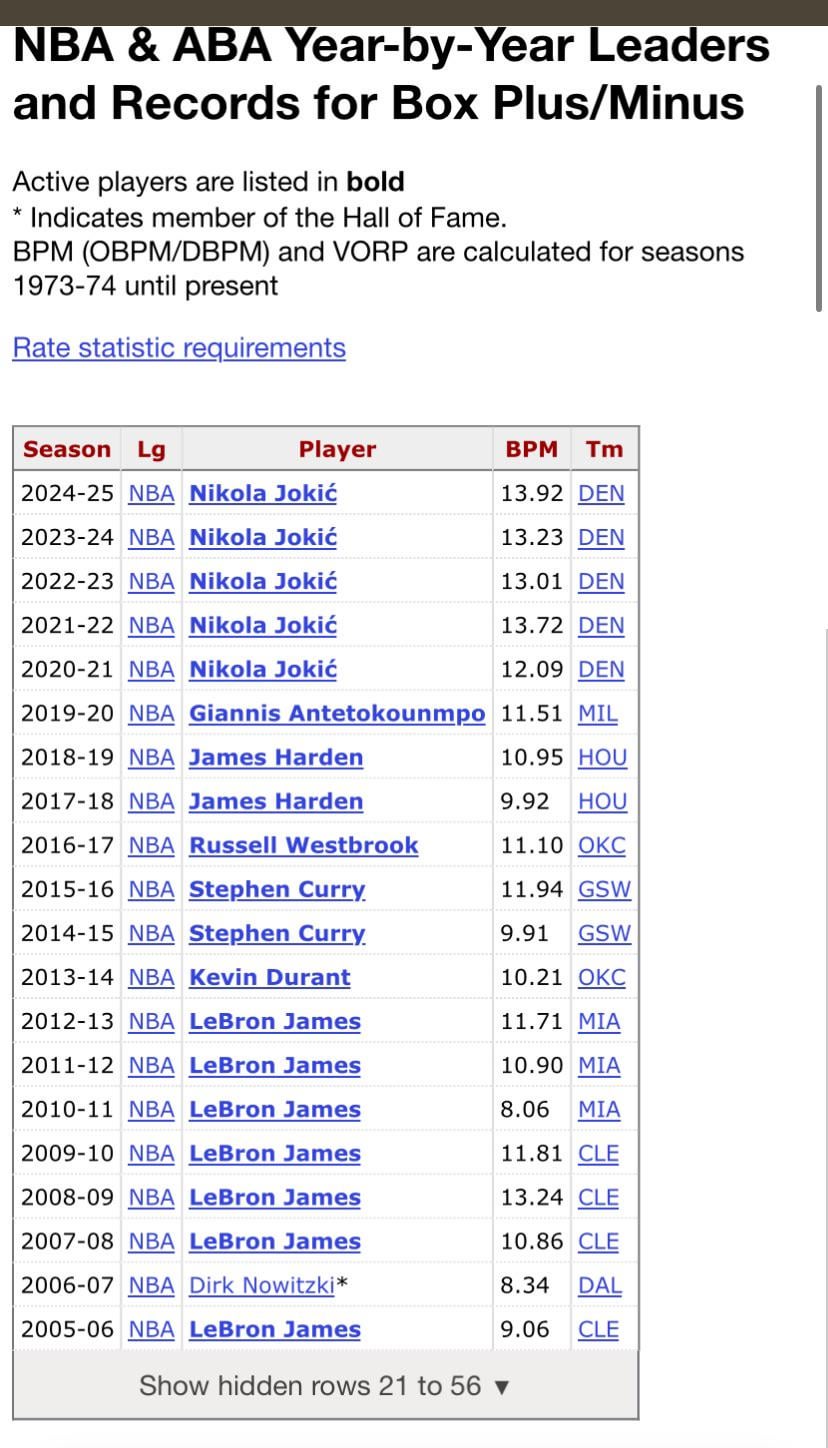Screen dimensions: 828x1448
Task: Open the MIL team link
Action: [598, 713]
